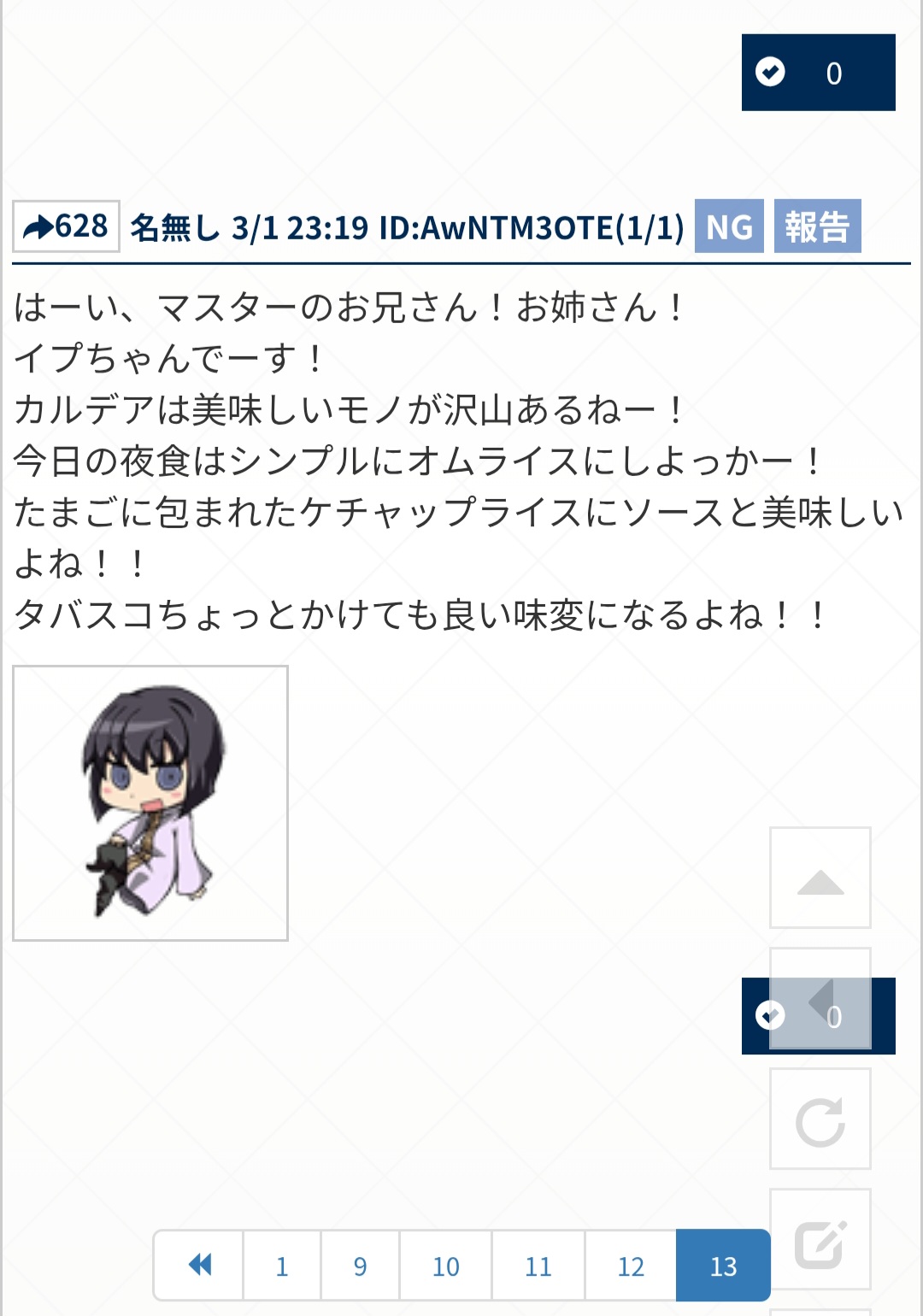
Task: Go to page 11
Action: point(538,1266)
